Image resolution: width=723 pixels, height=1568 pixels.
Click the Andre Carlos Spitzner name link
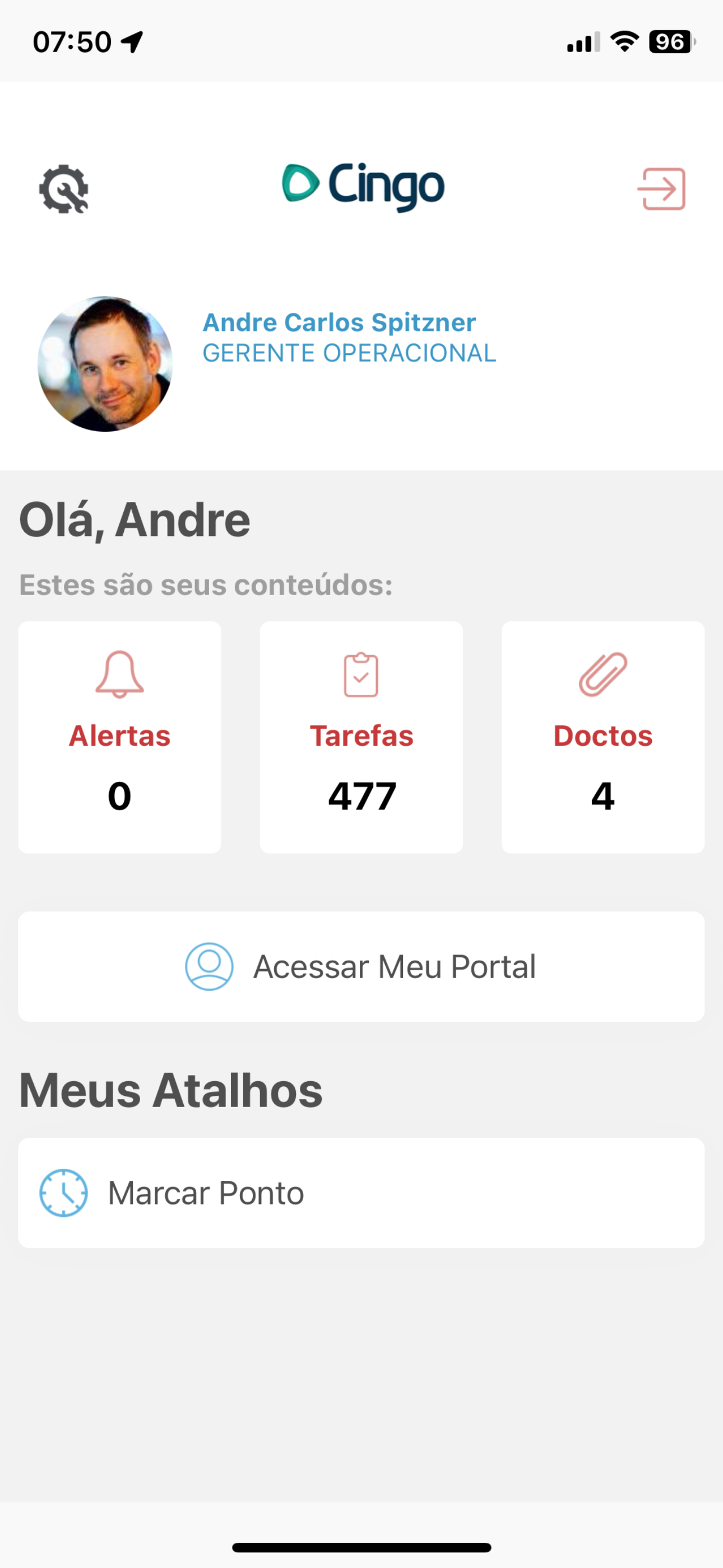[x=339, y=322]
